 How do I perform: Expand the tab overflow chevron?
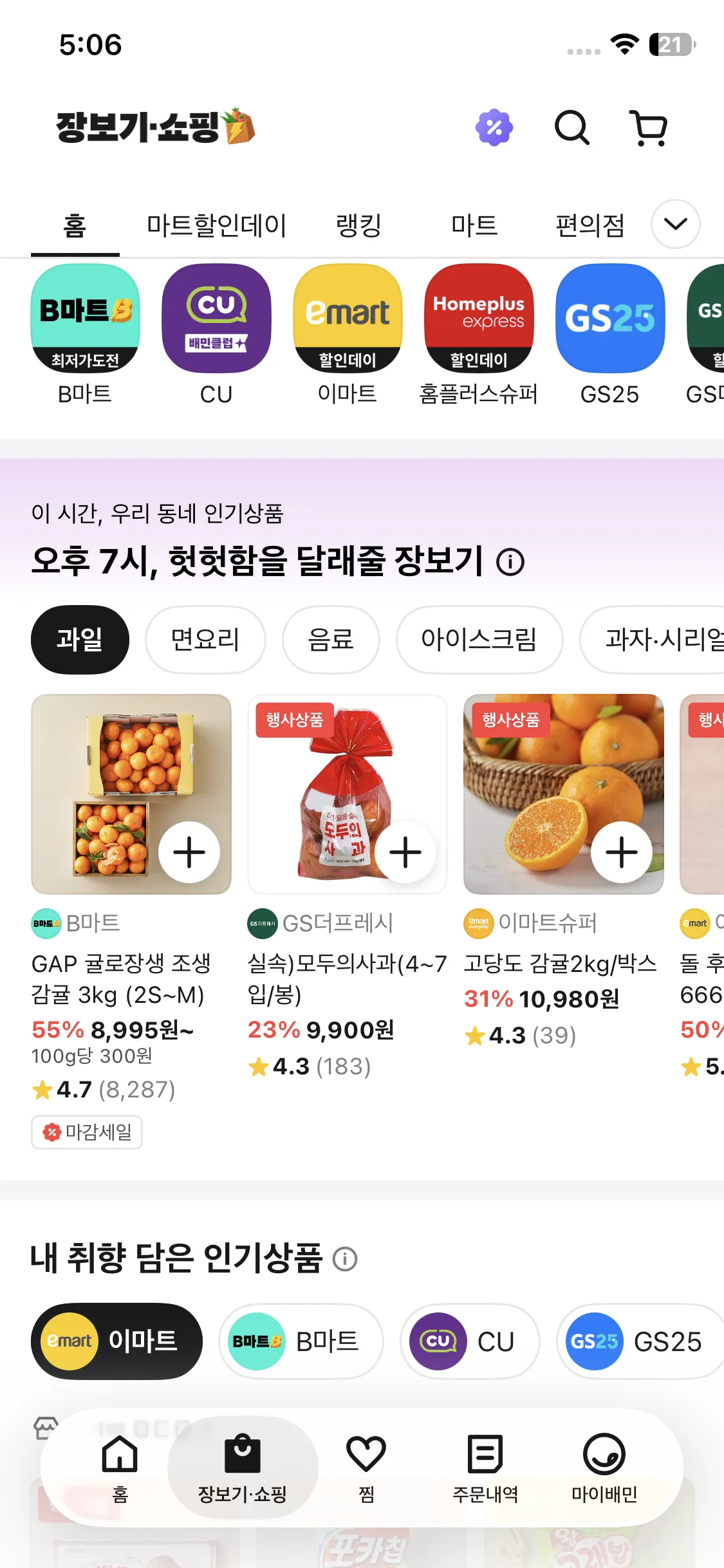pyautogui.click(x=674, y=224)
